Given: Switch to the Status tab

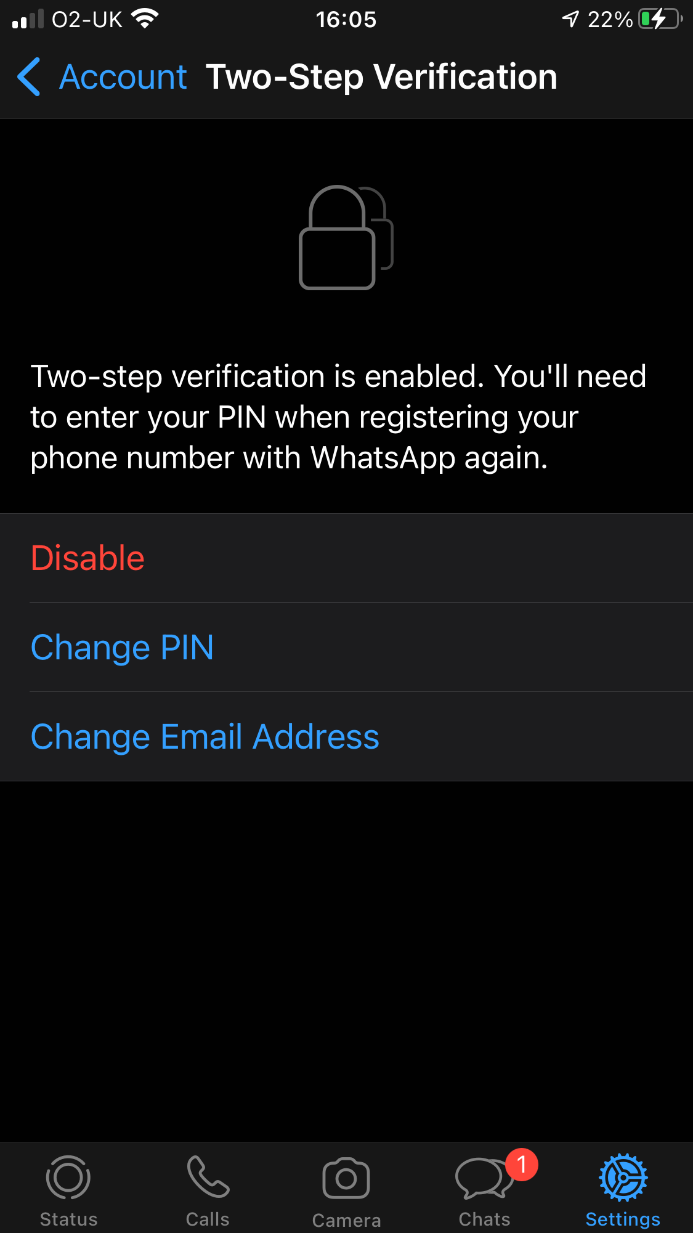Looking at the screenshot, I should pos(68,1190).
